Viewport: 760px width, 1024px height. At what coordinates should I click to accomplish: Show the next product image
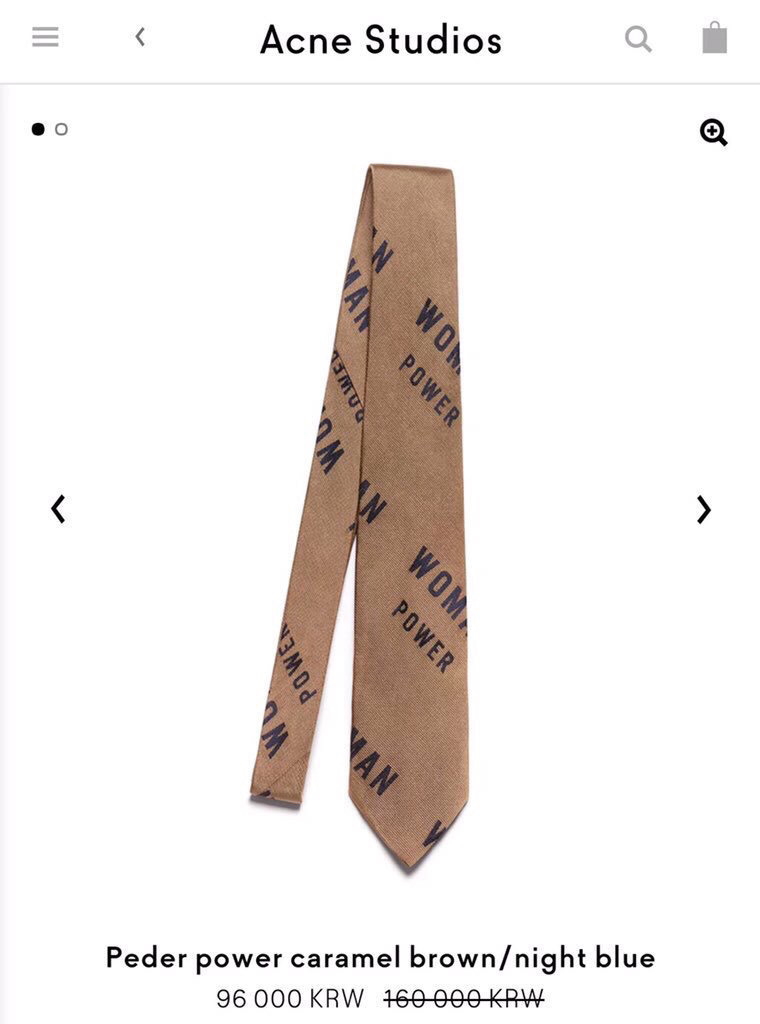point(704,509)
